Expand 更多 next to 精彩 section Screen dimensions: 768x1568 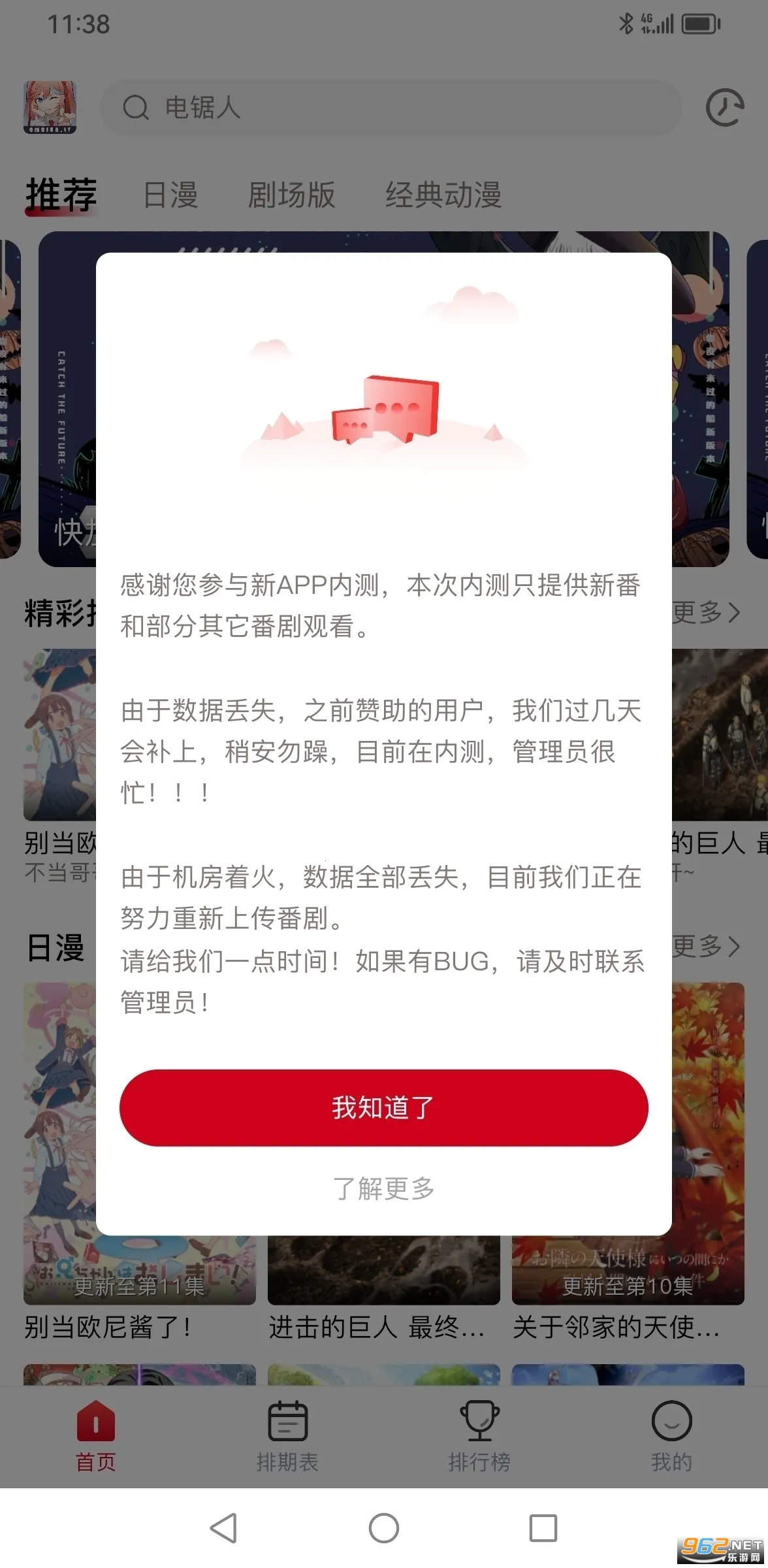tap(704, 613)
